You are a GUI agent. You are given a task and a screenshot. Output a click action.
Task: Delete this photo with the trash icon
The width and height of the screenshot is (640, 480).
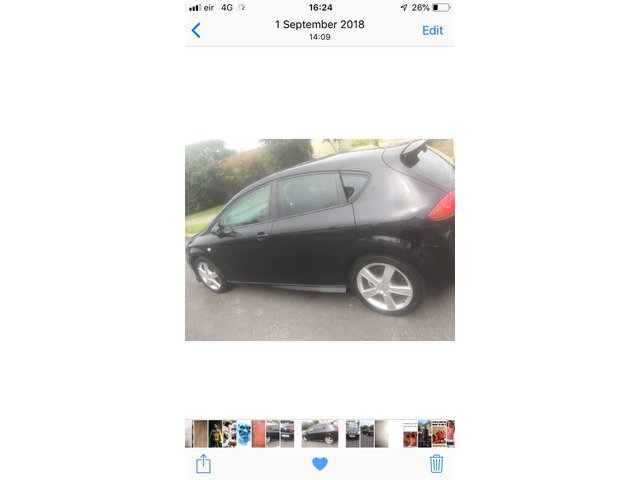pos(436,463)
